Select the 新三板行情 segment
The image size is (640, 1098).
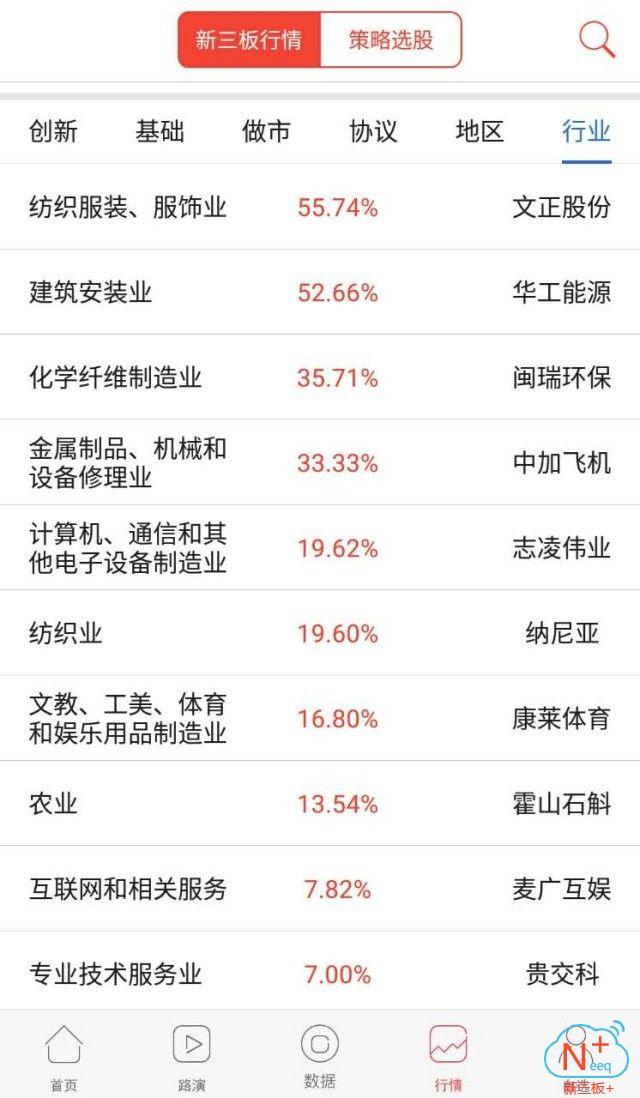249,40
